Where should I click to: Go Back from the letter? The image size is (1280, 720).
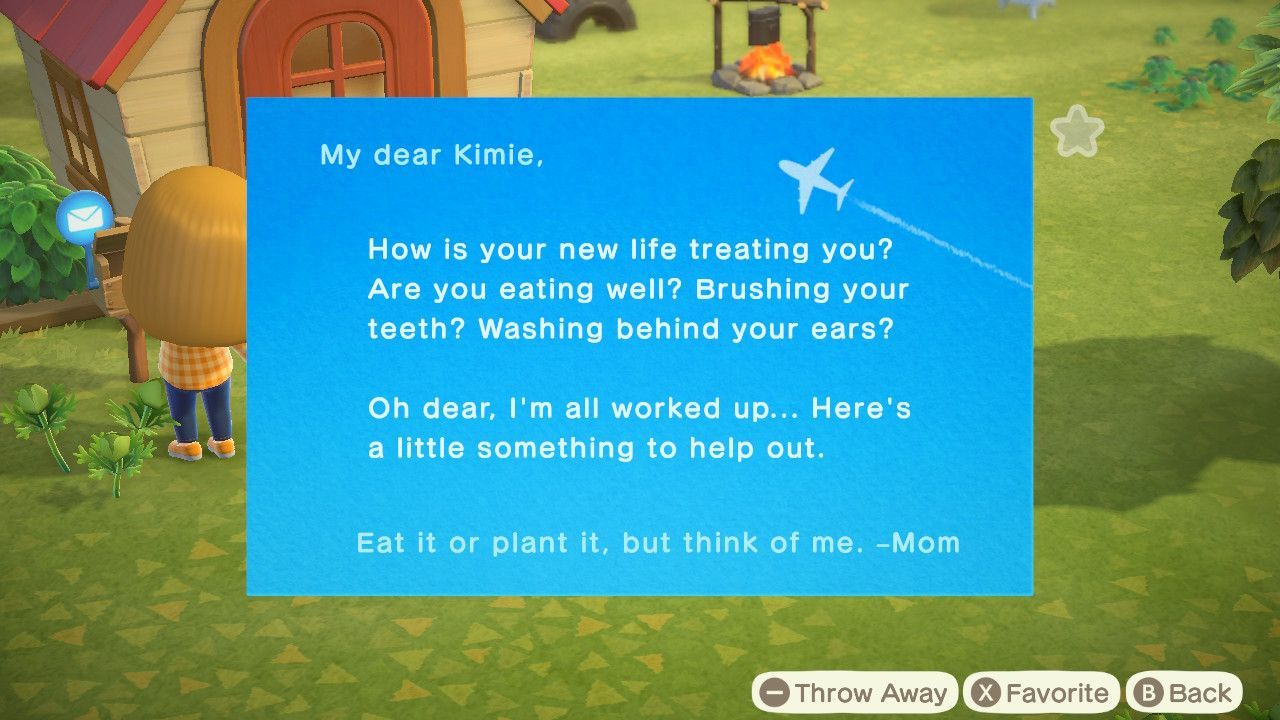click(1184, 693)
